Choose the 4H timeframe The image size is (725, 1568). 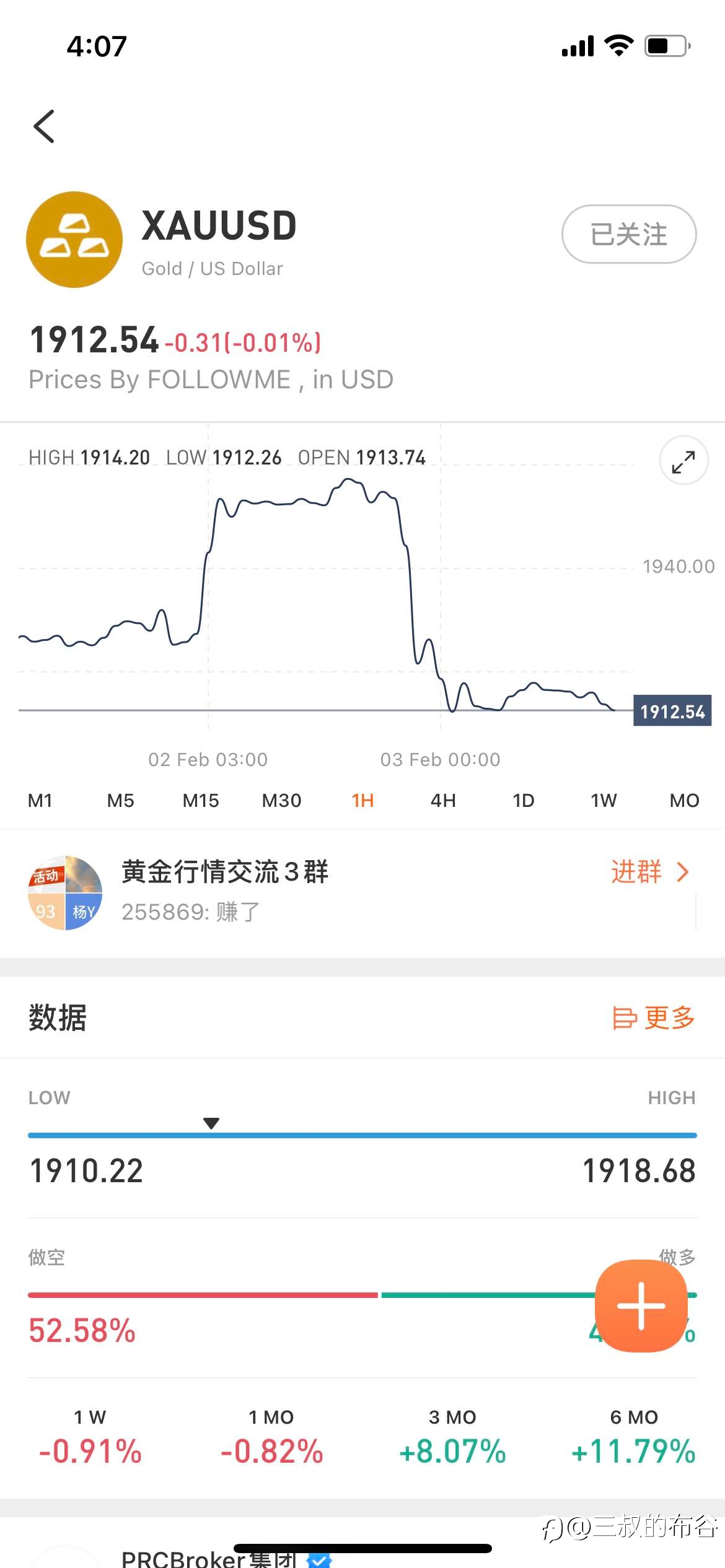coord(443,800)
